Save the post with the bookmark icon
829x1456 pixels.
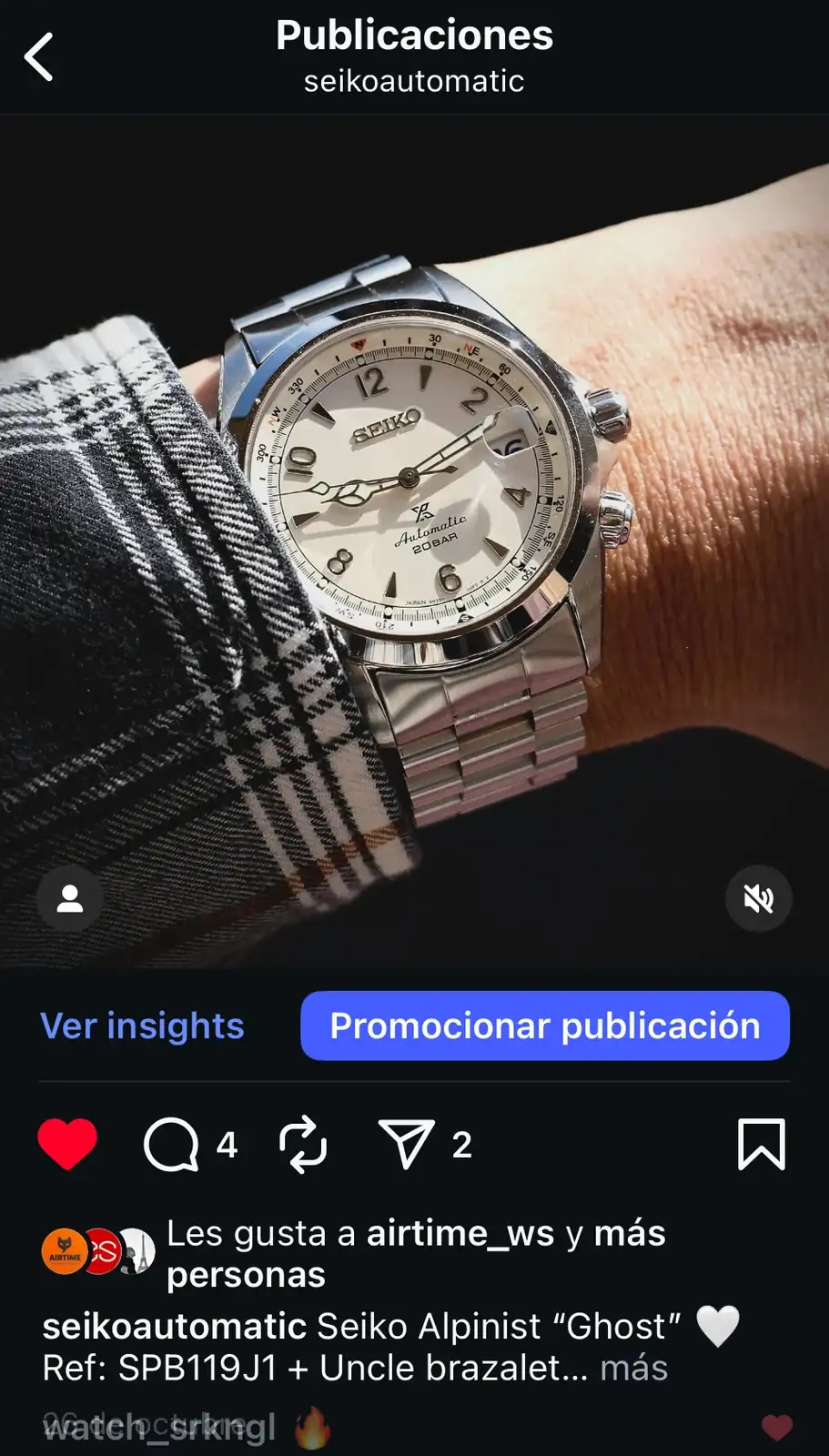[x=761, y=1144]
